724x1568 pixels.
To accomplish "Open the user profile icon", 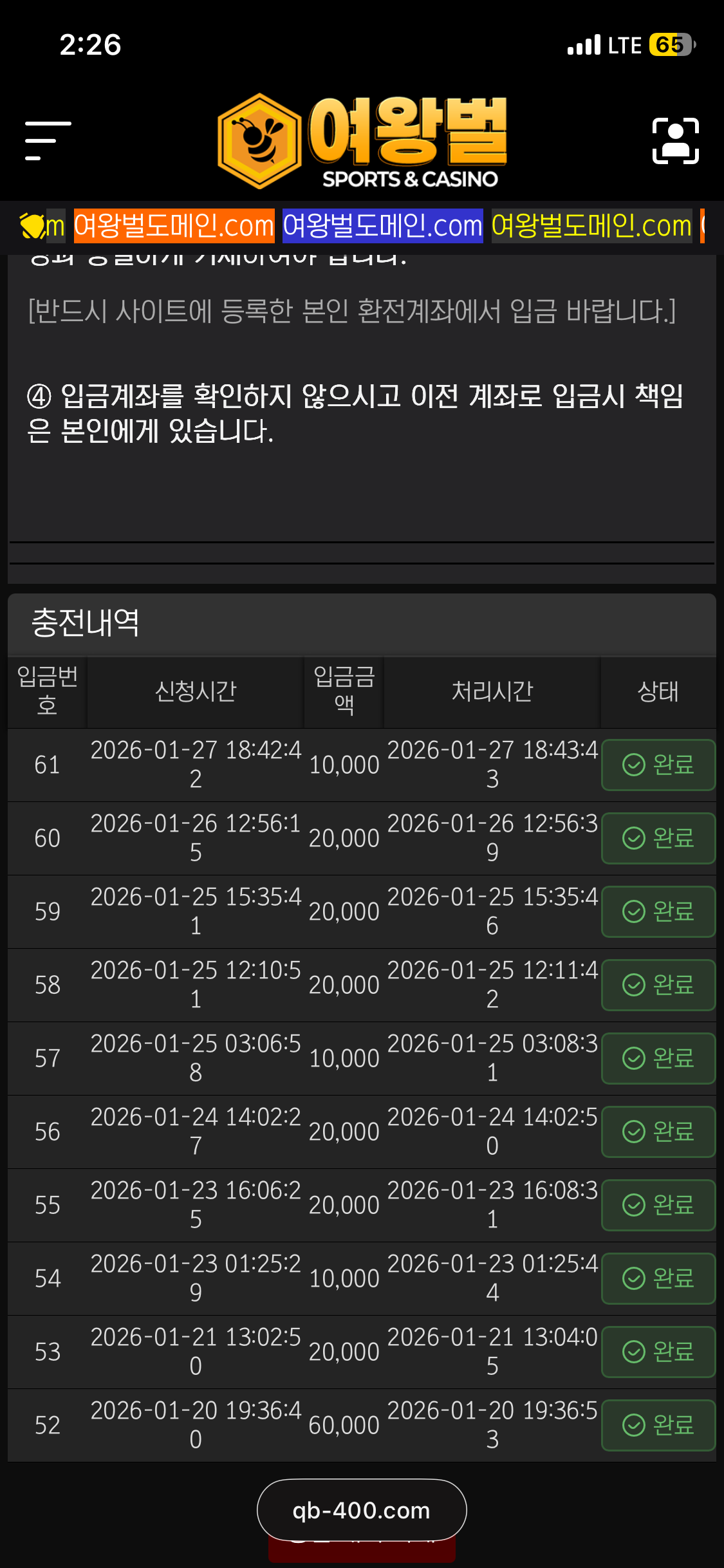I will click(675, 141).
